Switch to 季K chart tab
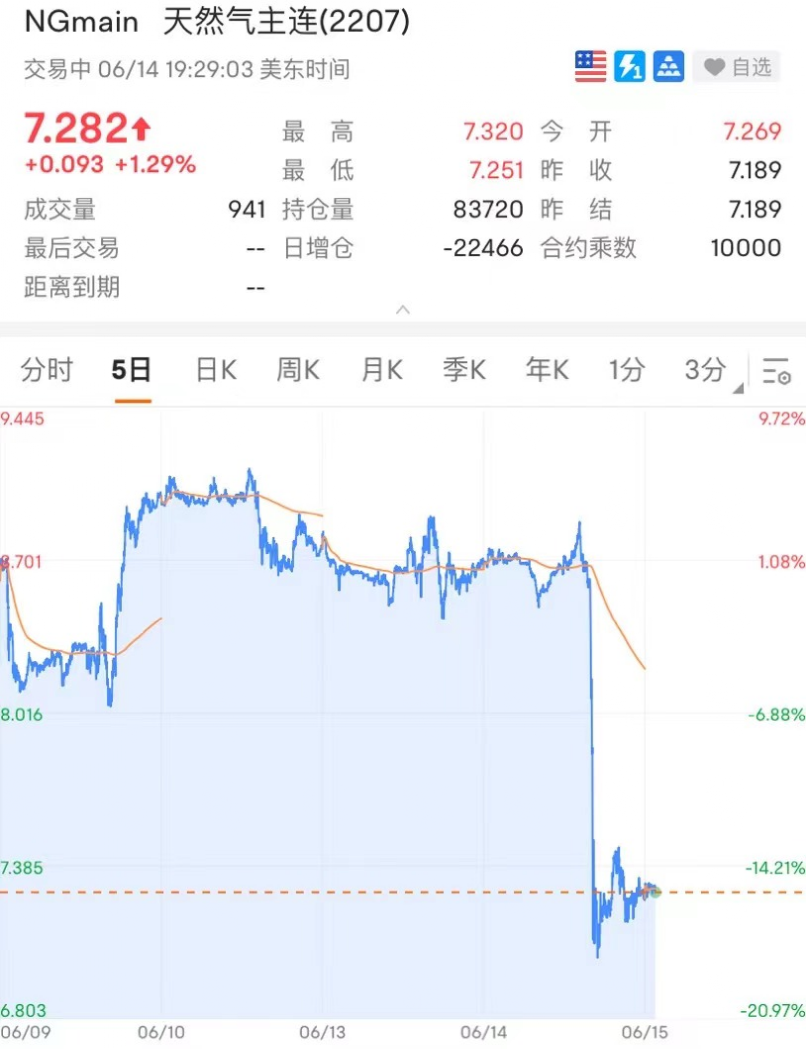Image resolution: width=806 pixels, height=1049 pixels. tap(464, 370)
